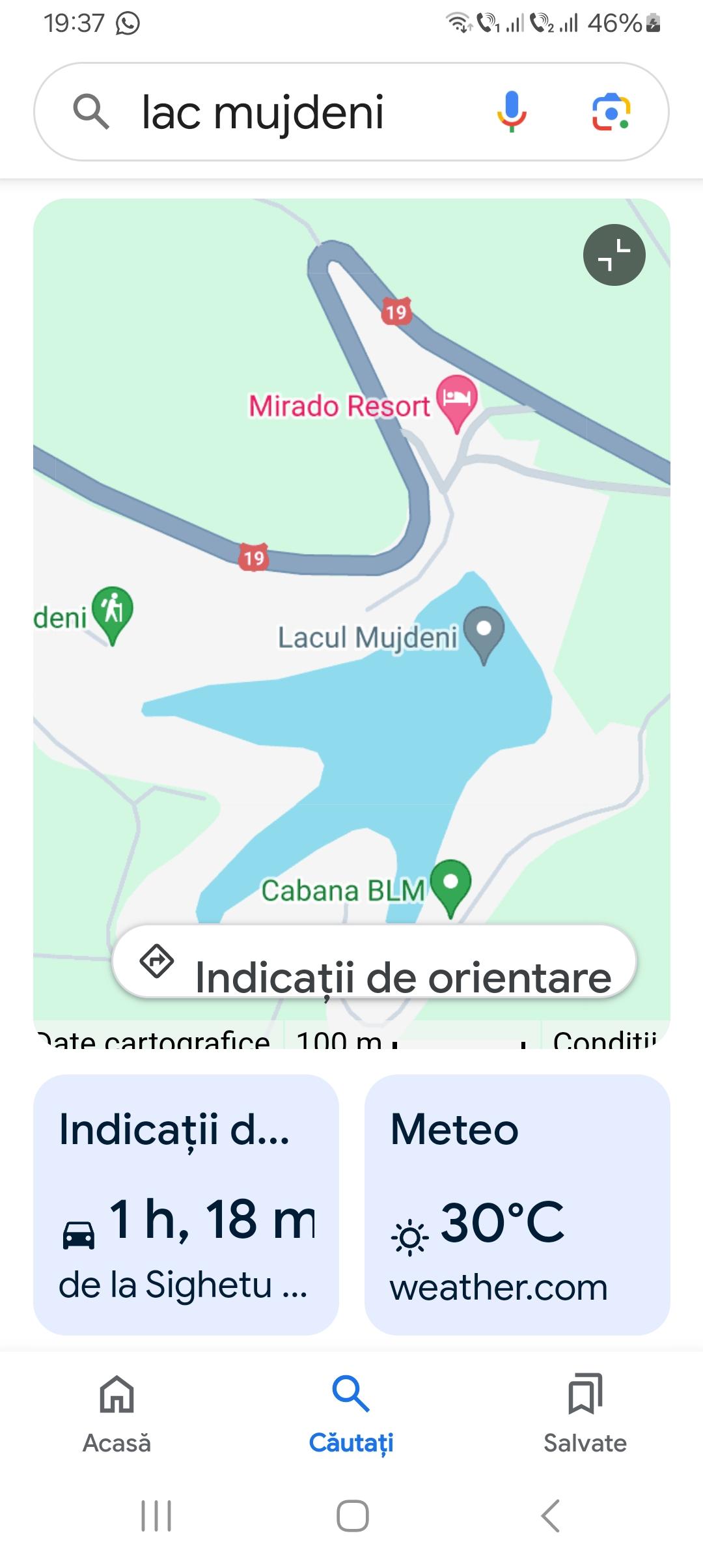Open driving directions card from Sighetu

tap(186, 1205)
